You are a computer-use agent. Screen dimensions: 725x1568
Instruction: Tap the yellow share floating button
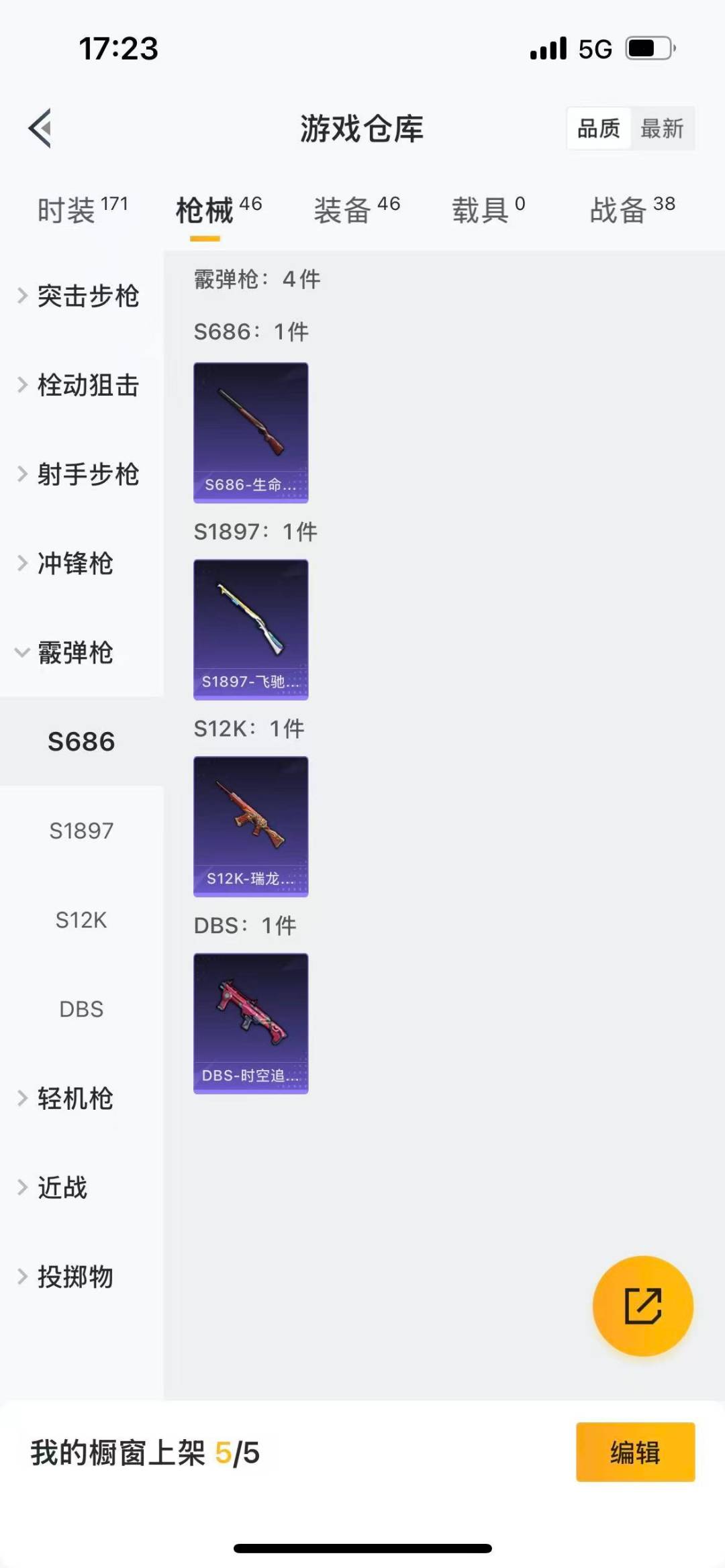coord(642,1306)
